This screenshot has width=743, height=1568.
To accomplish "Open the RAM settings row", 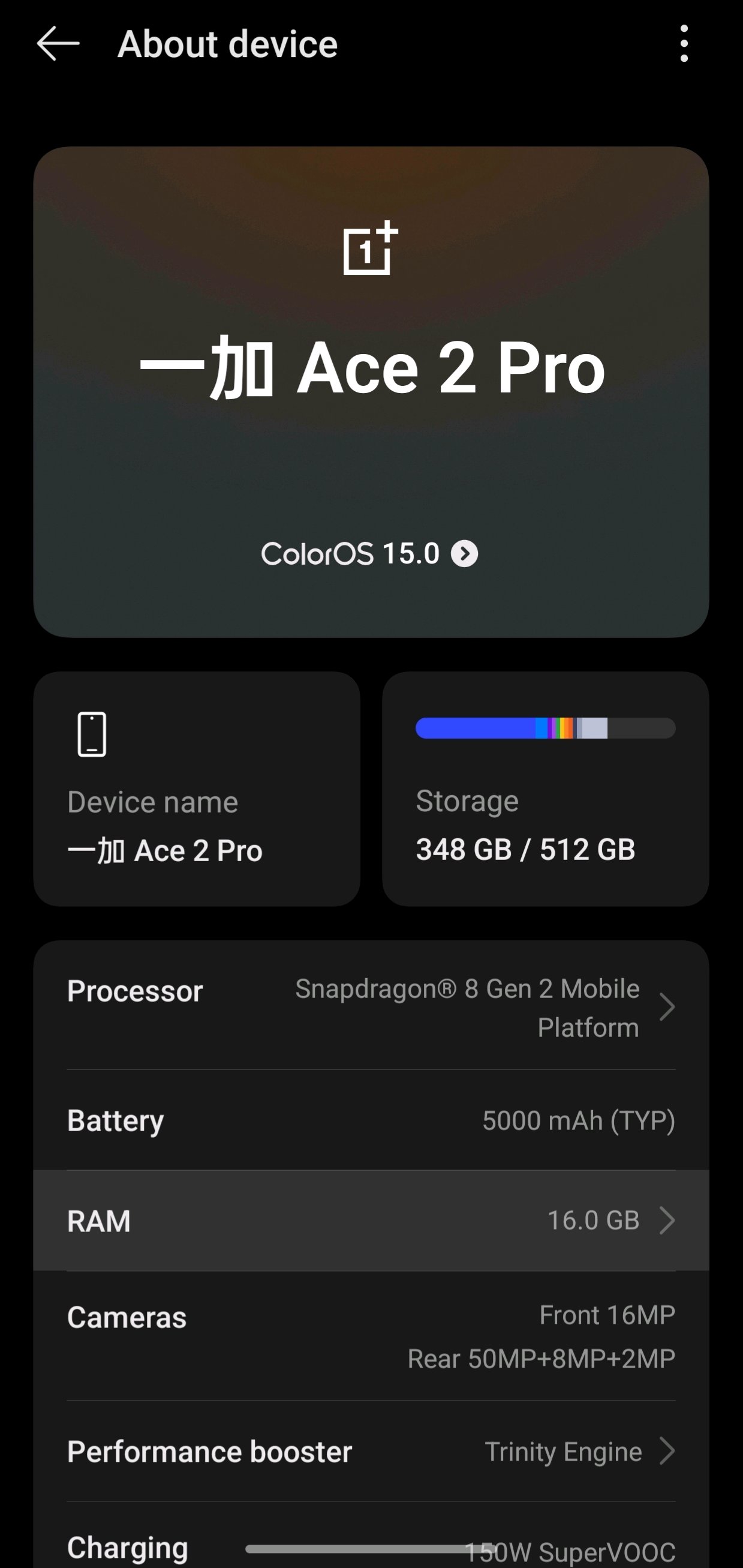I will 371,1221.
